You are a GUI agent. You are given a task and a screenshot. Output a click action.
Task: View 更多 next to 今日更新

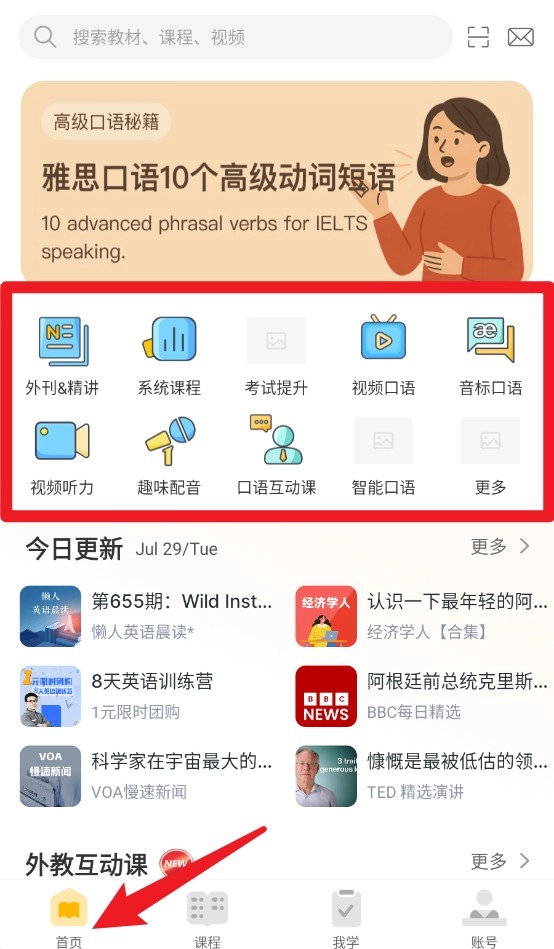500,547
